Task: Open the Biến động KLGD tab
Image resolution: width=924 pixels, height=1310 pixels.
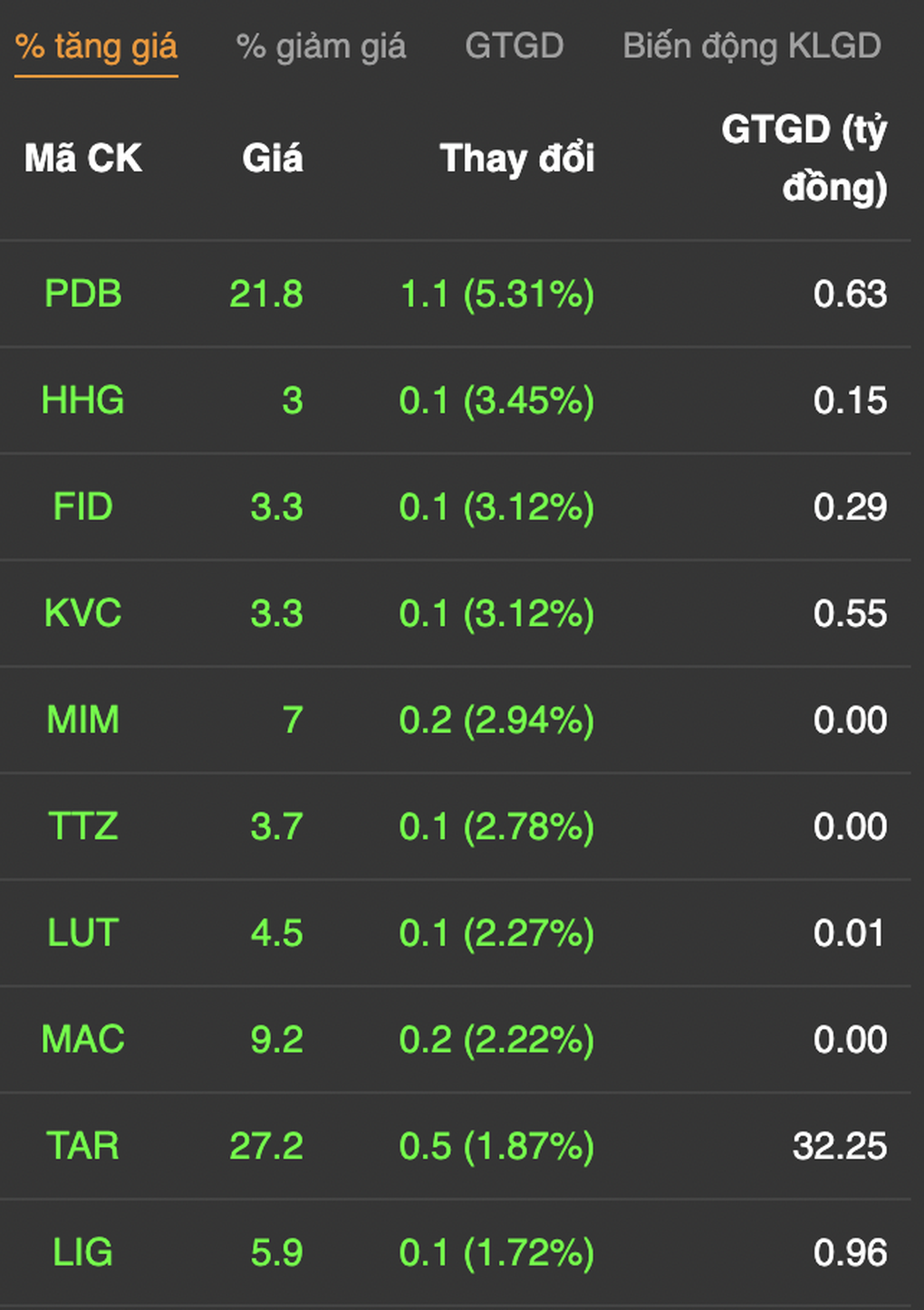Action: [x=751, y=46]
